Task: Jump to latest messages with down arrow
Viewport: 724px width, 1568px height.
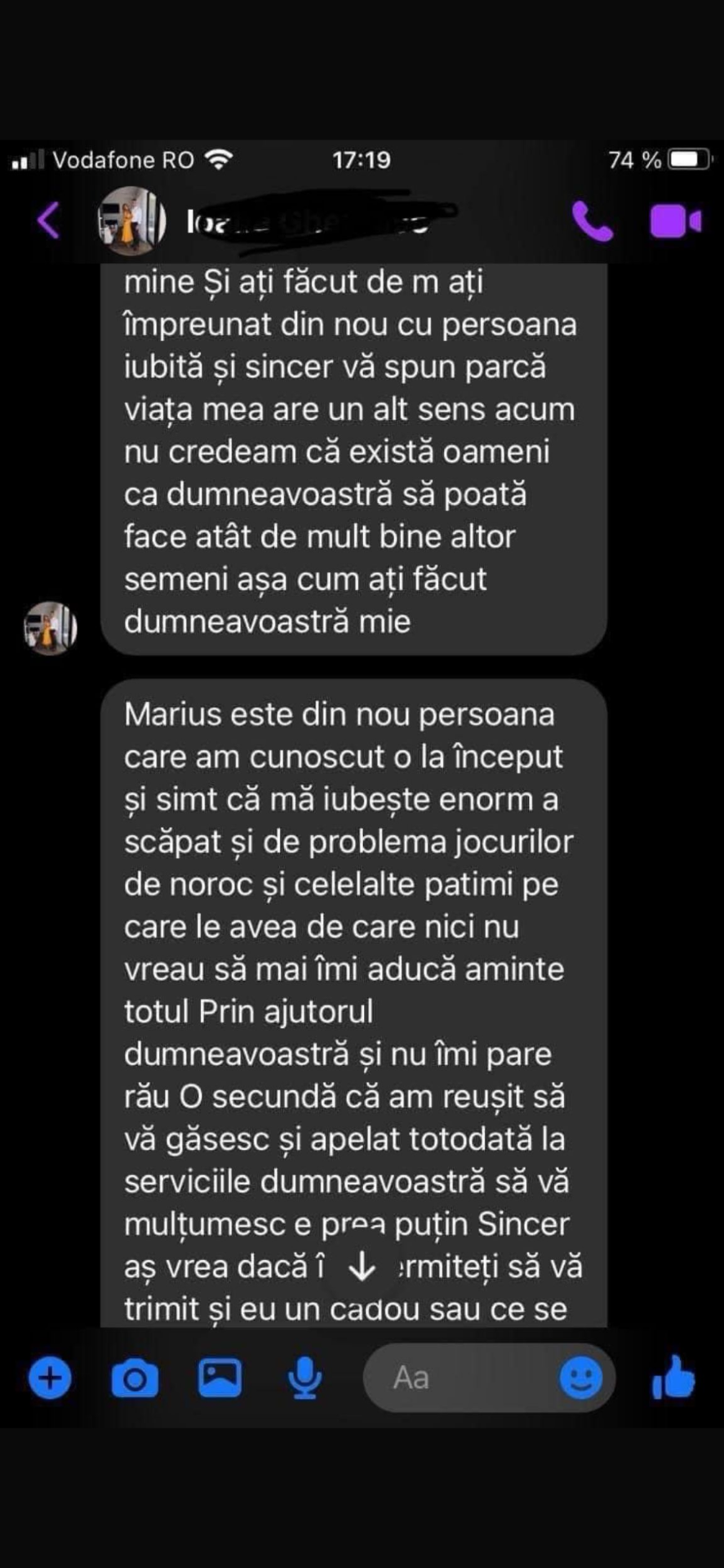Action: 362,1266
